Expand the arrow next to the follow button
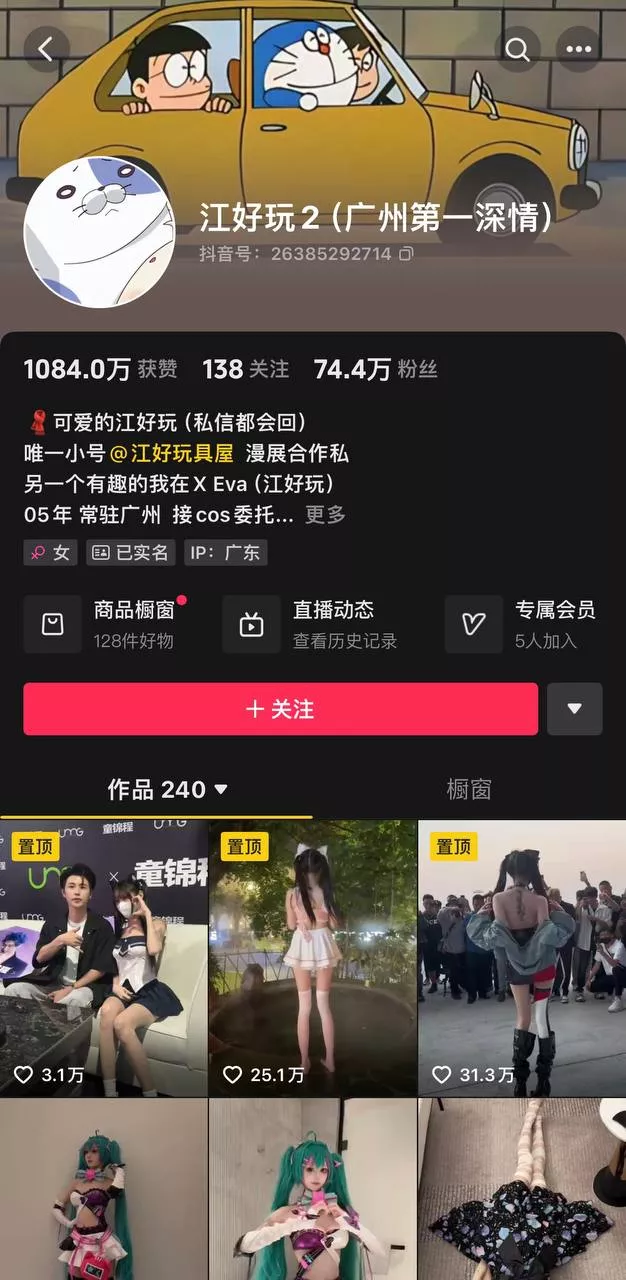Screen dimensions: 626x1280 [x=574, y=709]
